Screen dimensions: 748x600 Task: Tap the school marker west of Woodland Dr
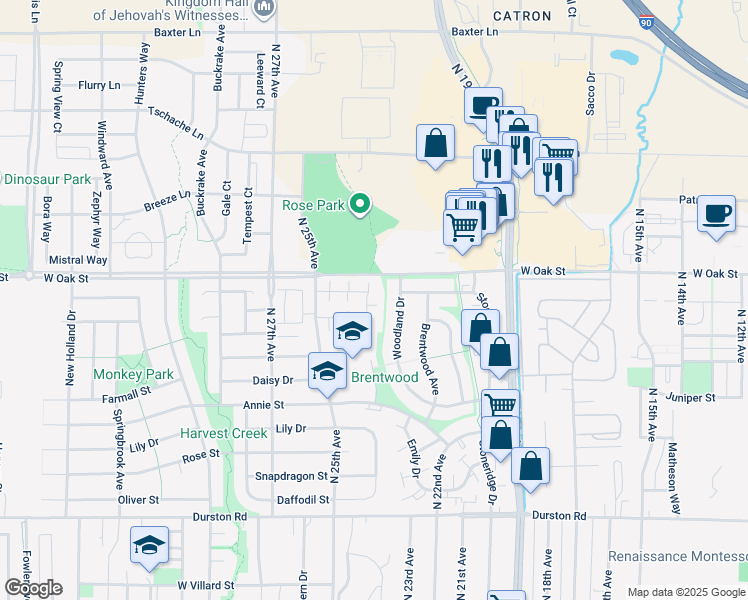coord(352,331)
